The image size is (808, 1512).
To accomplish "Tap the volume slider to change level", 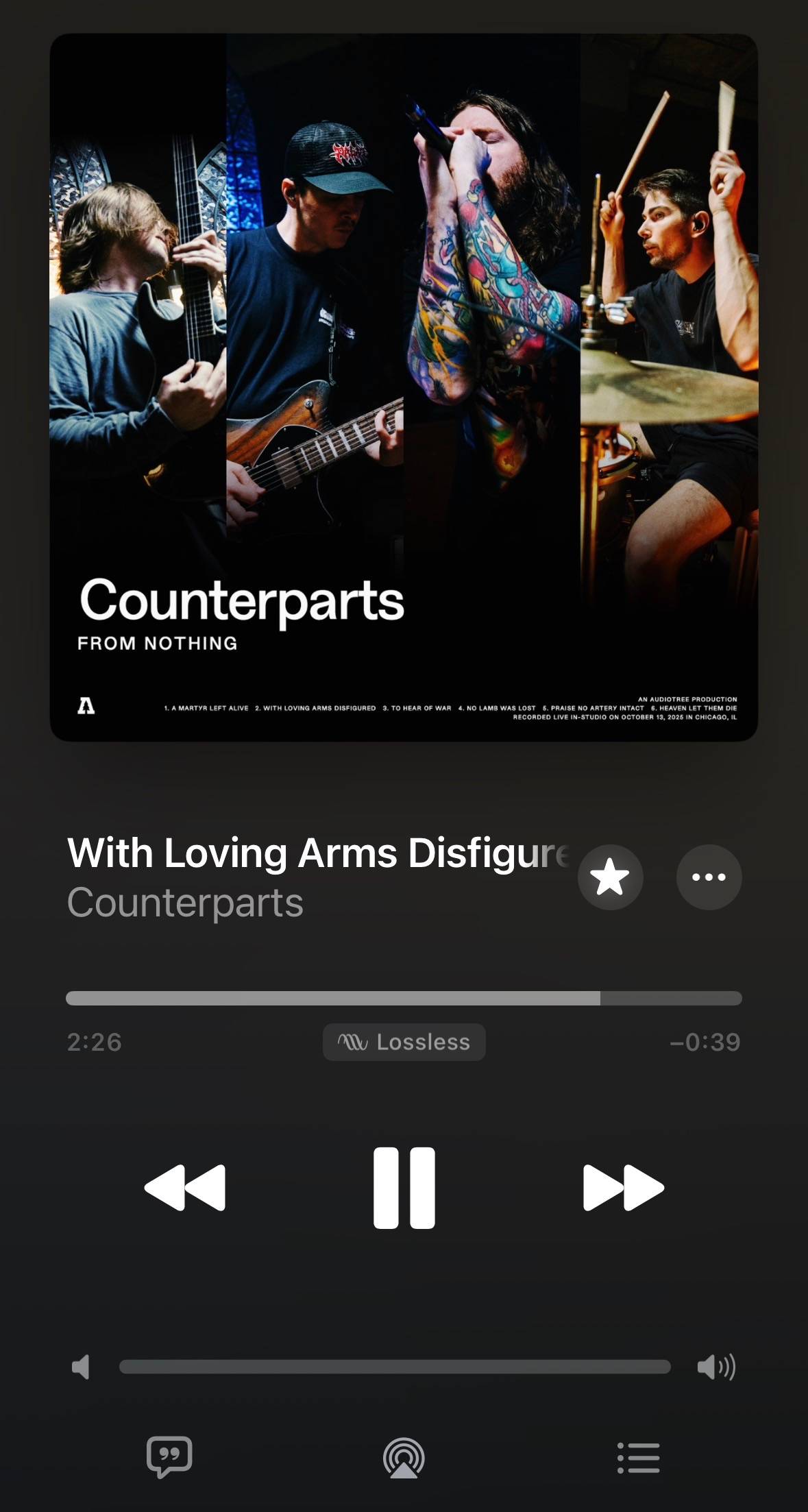I will point(395,1367).
